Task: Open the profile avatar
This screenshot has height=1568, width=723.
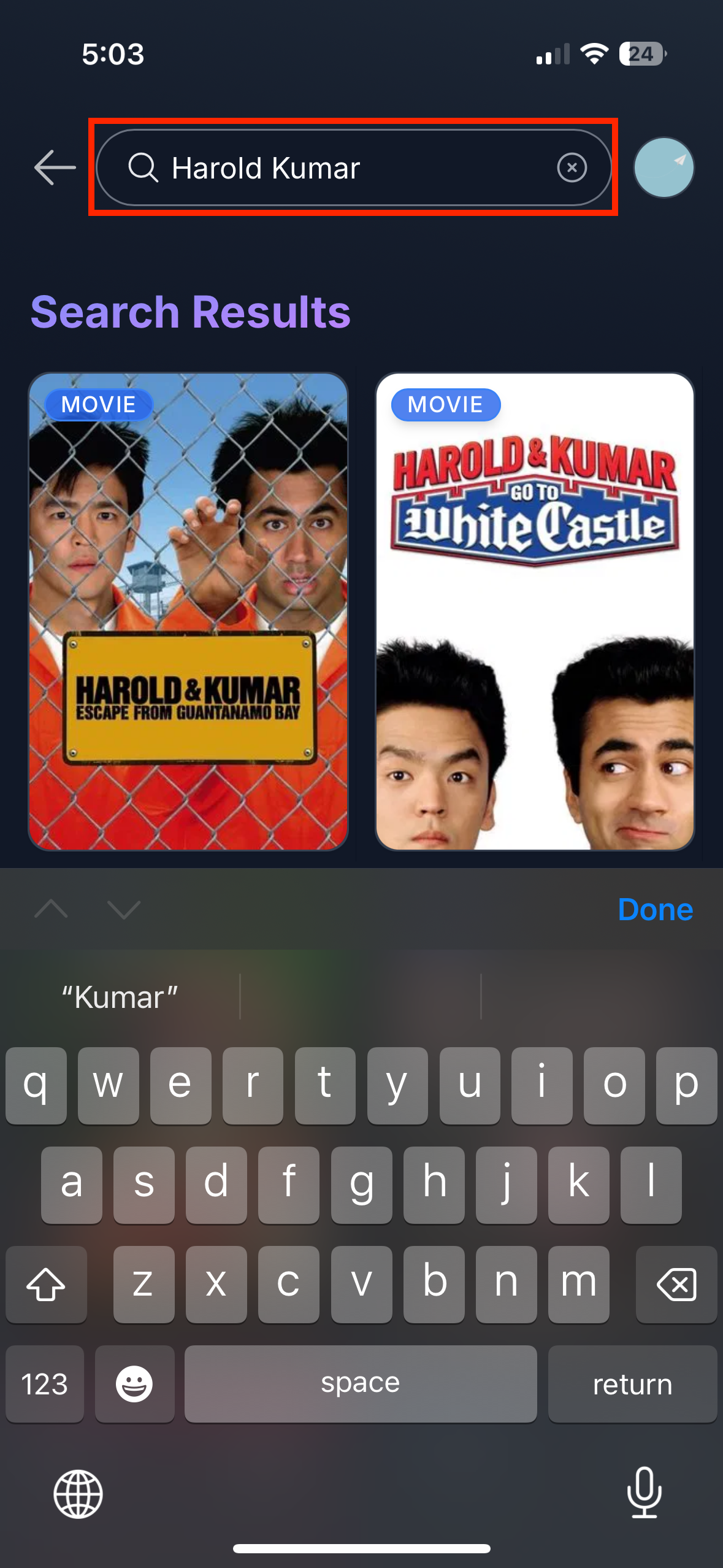Action: pyautogui.click(x=664, y=167)
